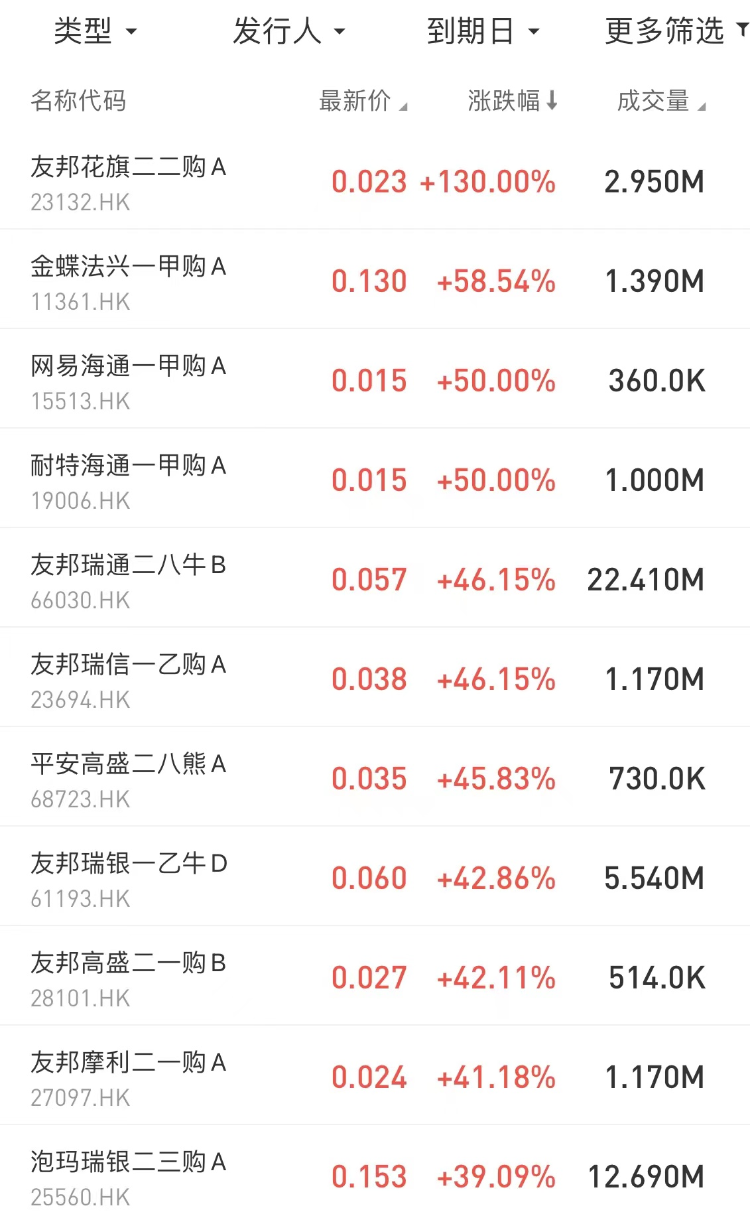Image resolution: width=750 pixels, height=1216 pixels.
Task: Sort list by 涨跌幅 column
Action: 513,101
